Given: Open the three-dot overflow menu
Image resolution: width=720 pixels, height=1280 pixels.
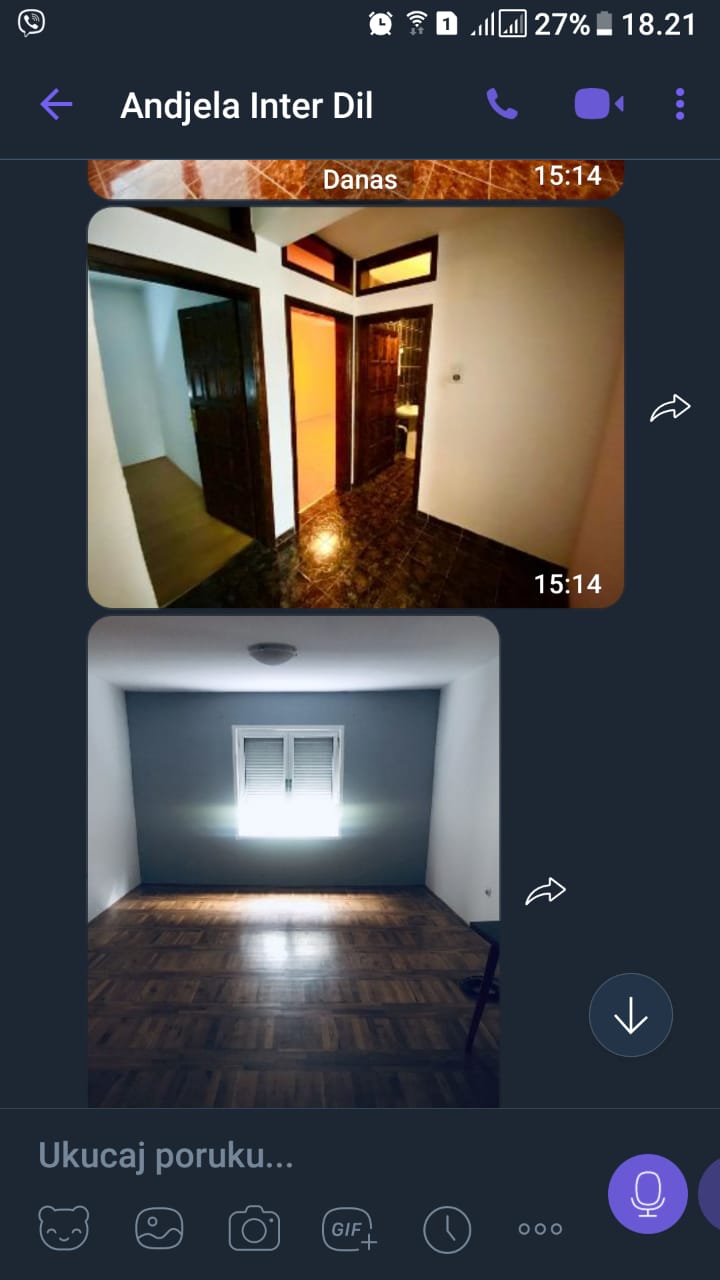Looking at the screenshot, I should coord(680,104).
